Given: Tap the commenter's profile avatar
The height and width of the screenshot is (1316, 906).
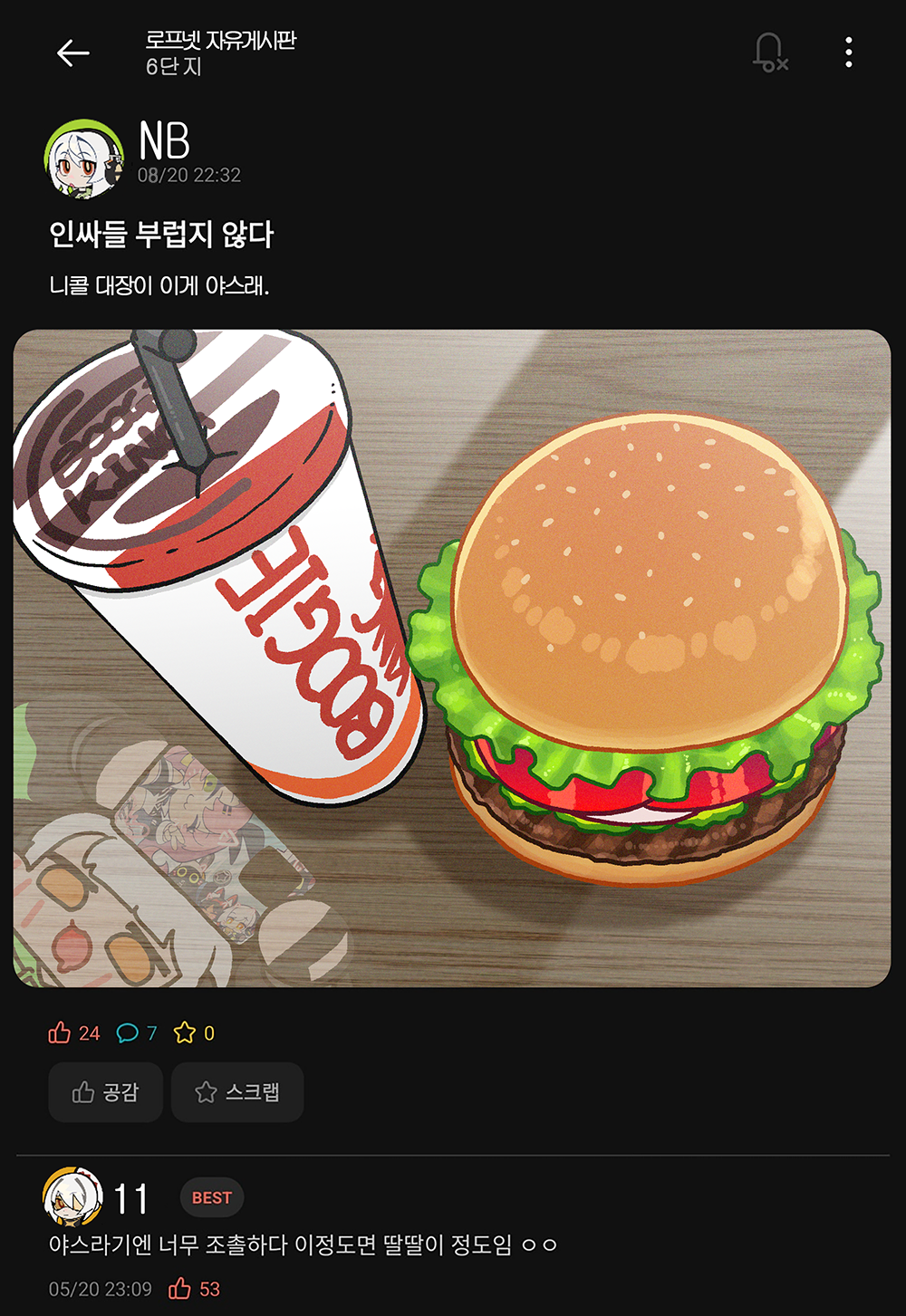Looking at the screenshot, I should [72, 1197].
